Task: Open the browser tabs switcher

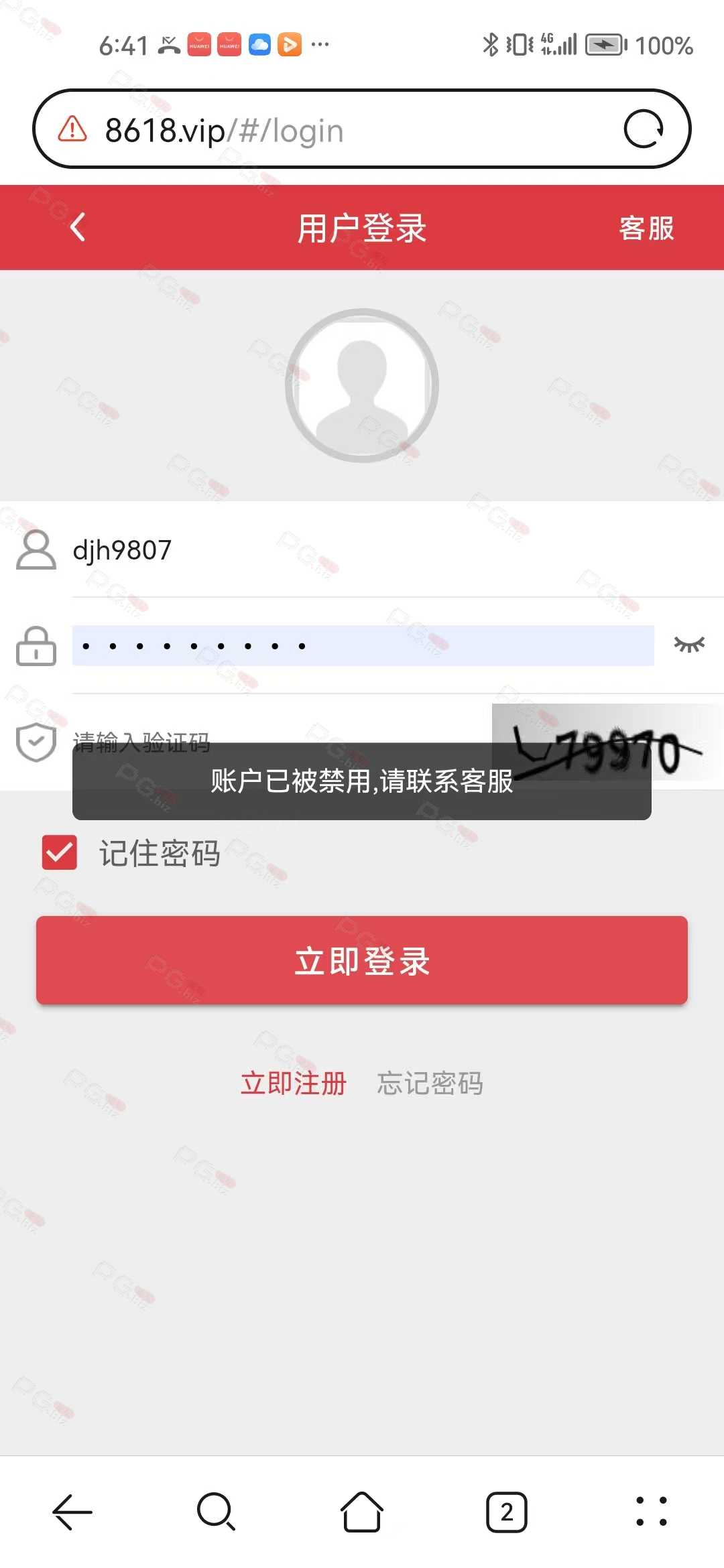Action: (507, 1512)
